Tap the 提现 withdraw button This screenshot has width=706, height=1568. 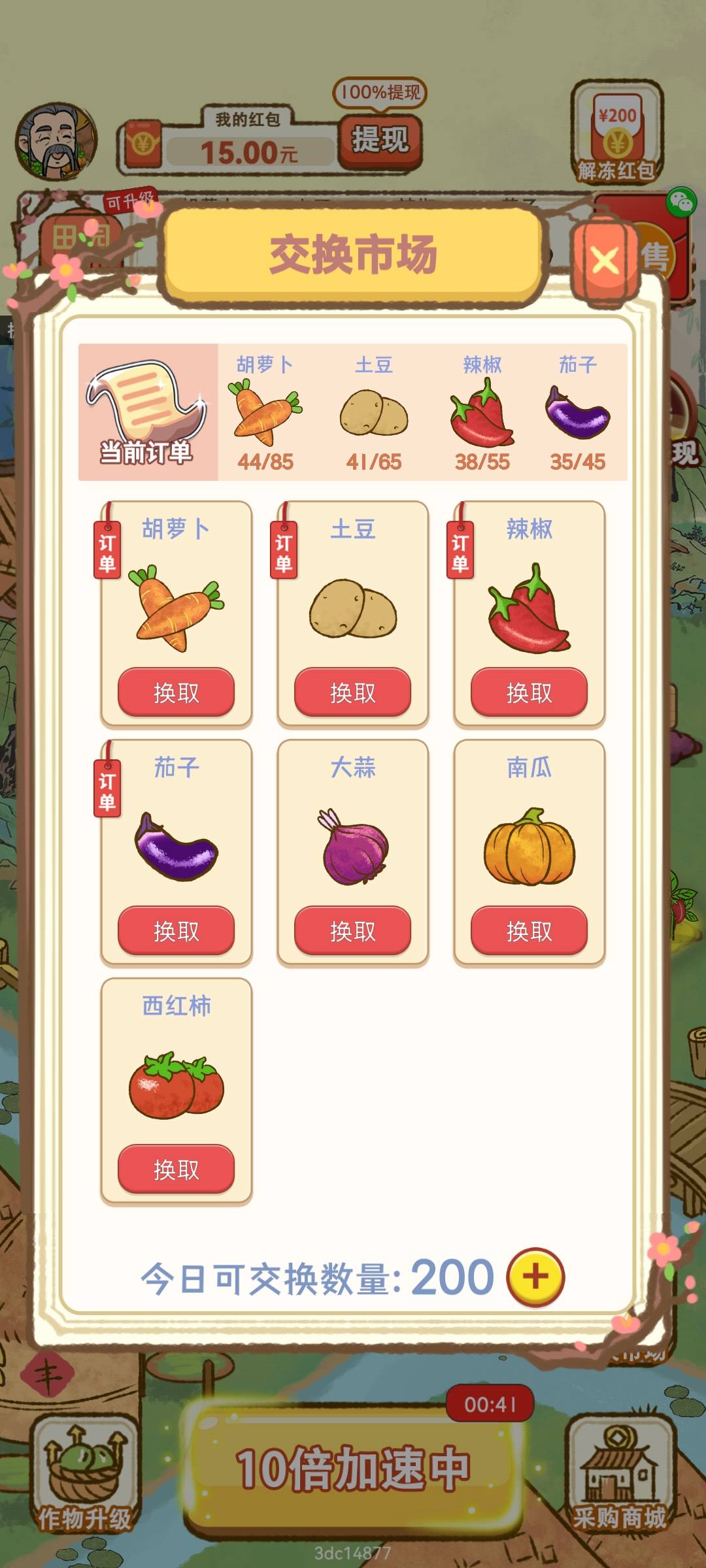(x=380, y=140)
